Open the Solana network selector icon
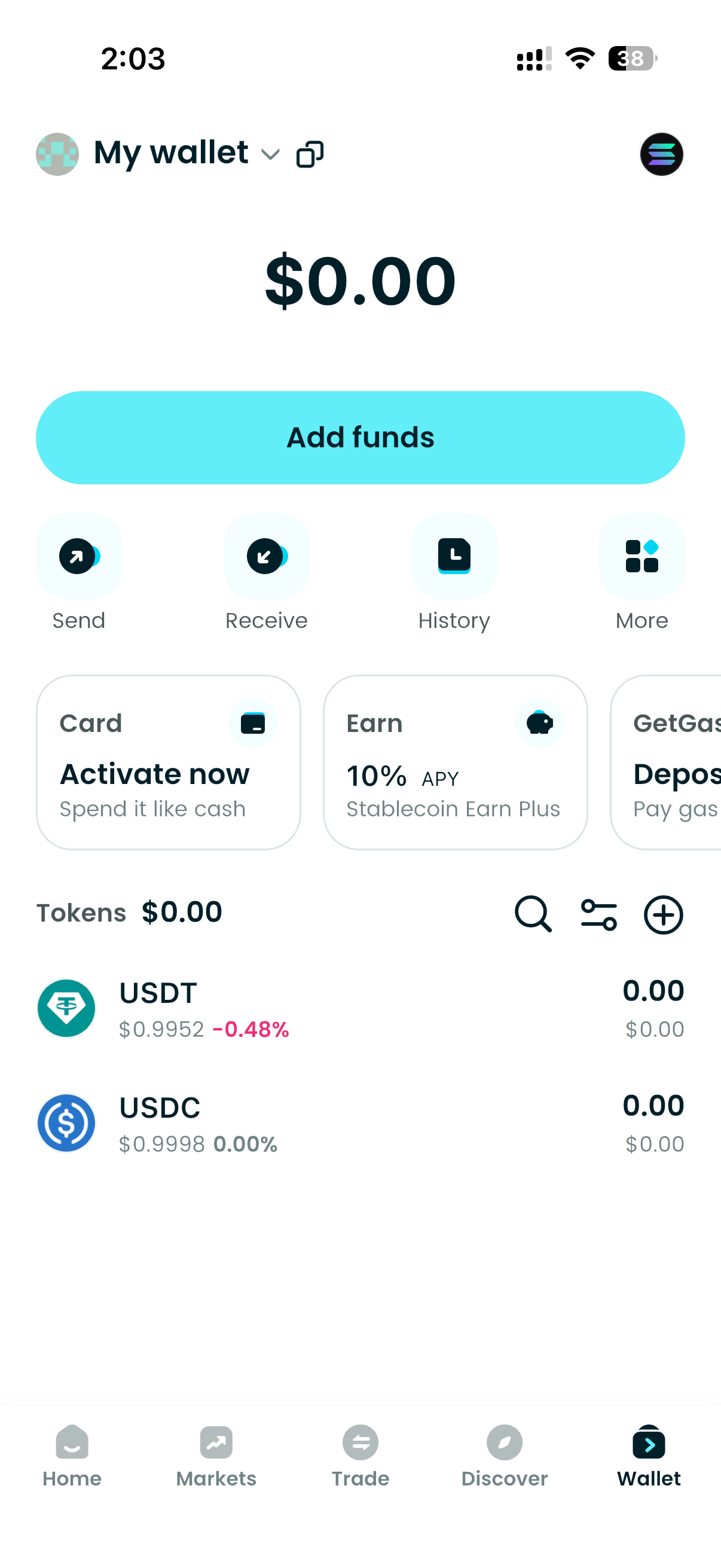The width and height of the screenshot is (721, 1568). (661, 154)
